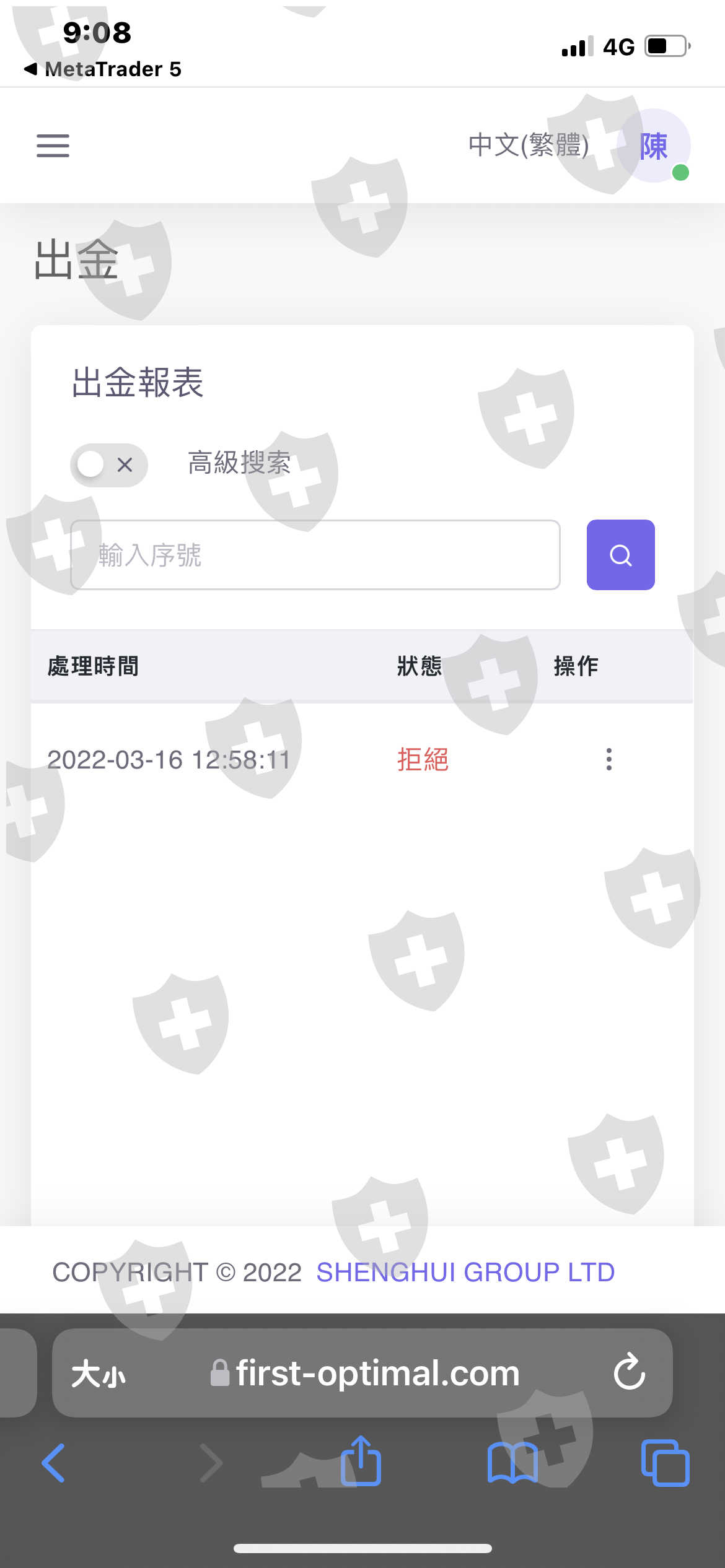725x1568 pixels.
Task: Focus the 輸入序號 serial number field
Action: point(315,555)
